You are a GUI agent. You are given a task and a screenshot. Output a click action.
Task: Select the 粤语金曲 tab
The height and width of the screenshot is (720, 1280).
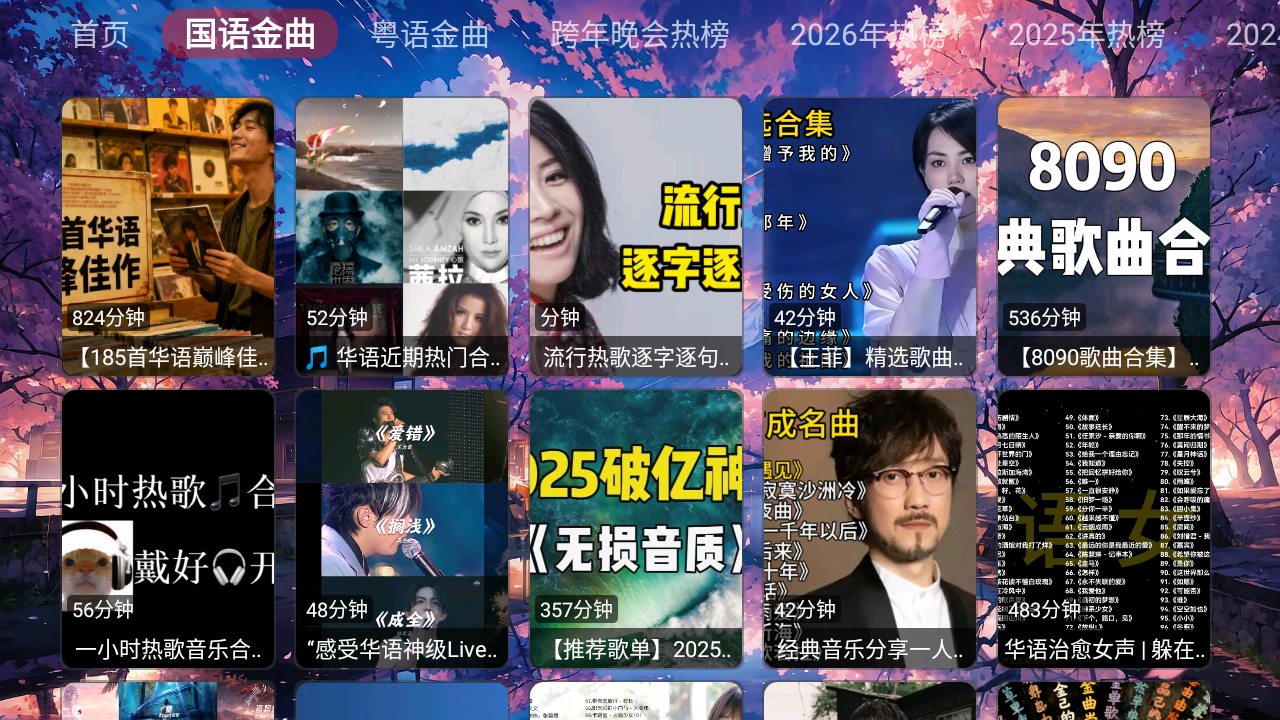430,34
